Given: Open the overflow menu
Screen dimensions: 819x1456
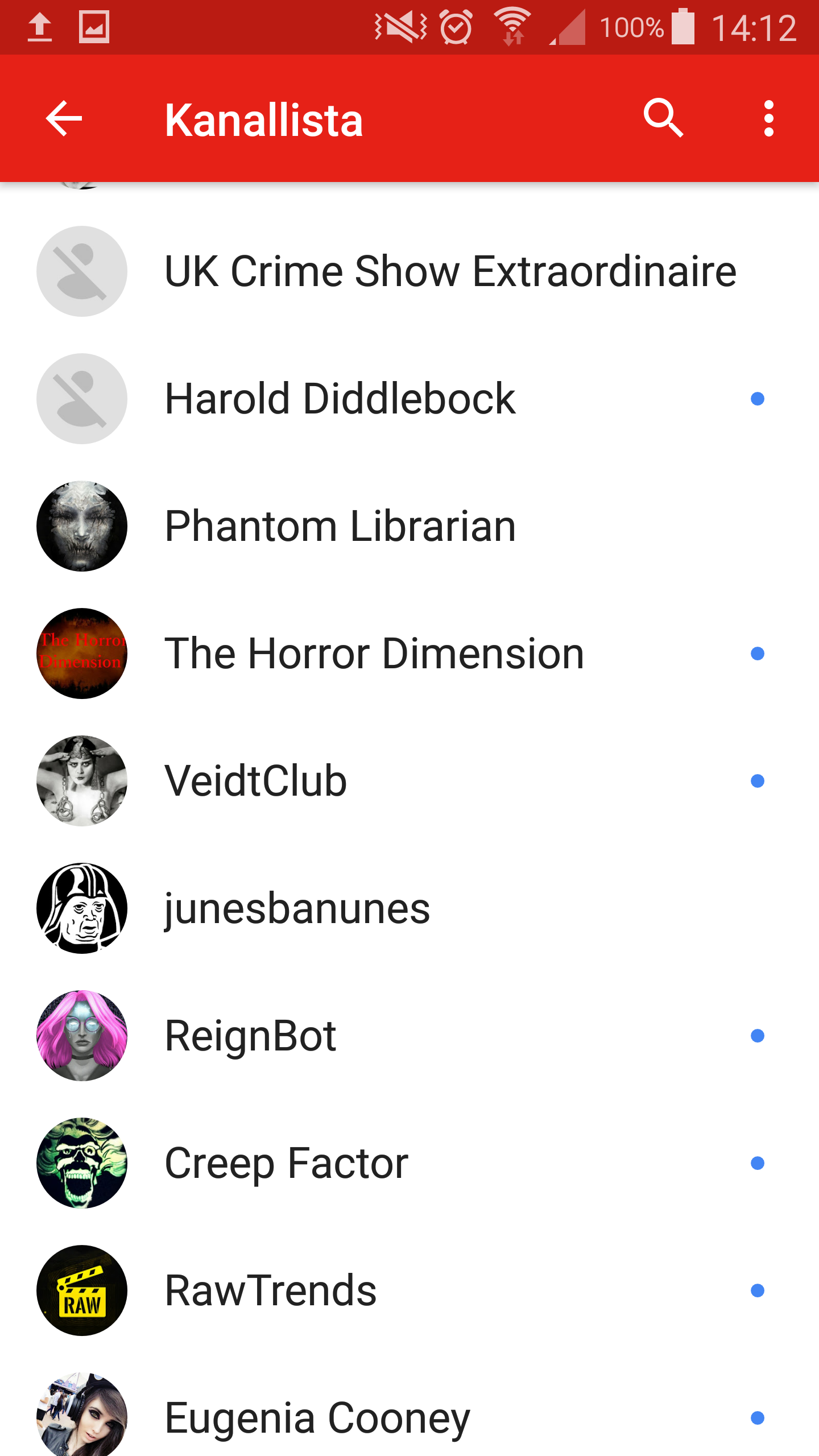Looking at the screenshot, I should (x=768, y=119).
